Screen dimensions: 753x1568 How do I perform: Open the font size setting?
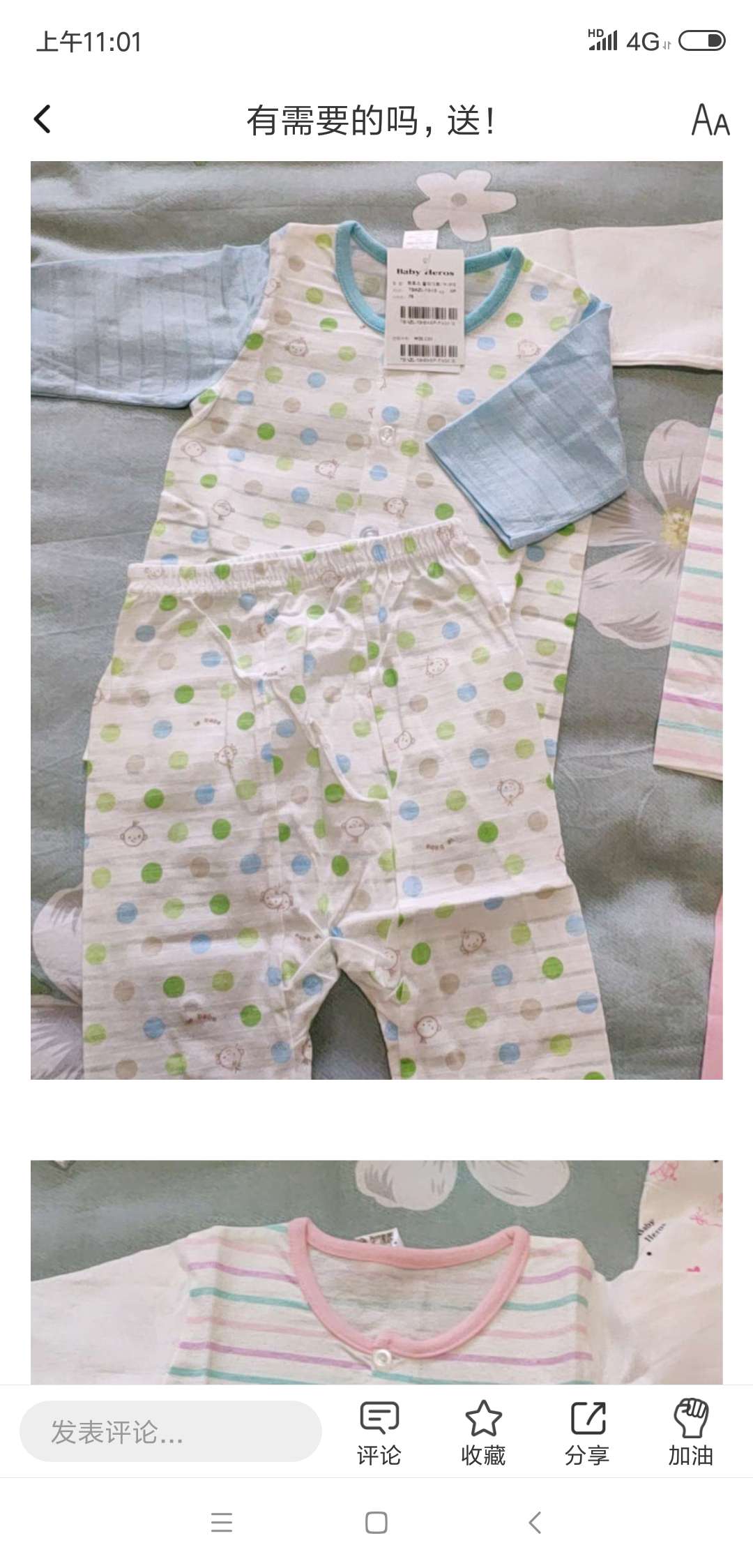(710, 121)
